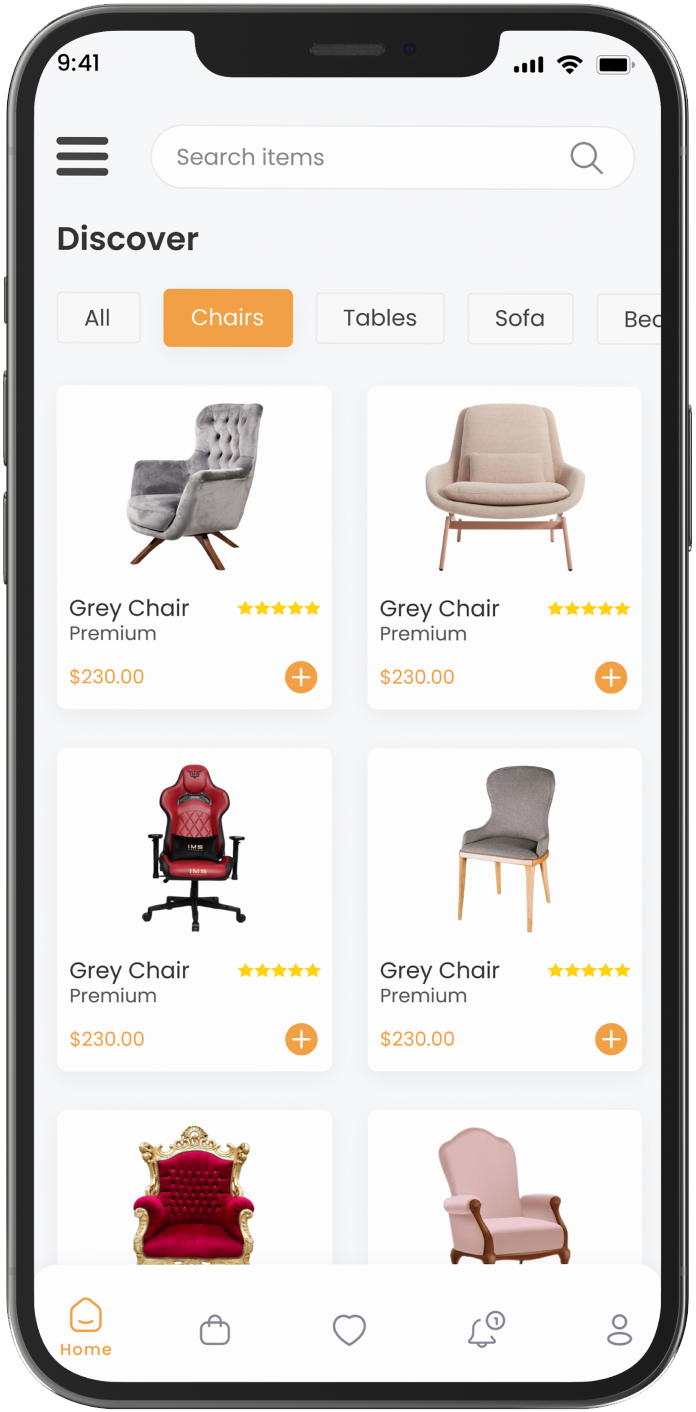Add the red gaming chair to cart

301,1039
